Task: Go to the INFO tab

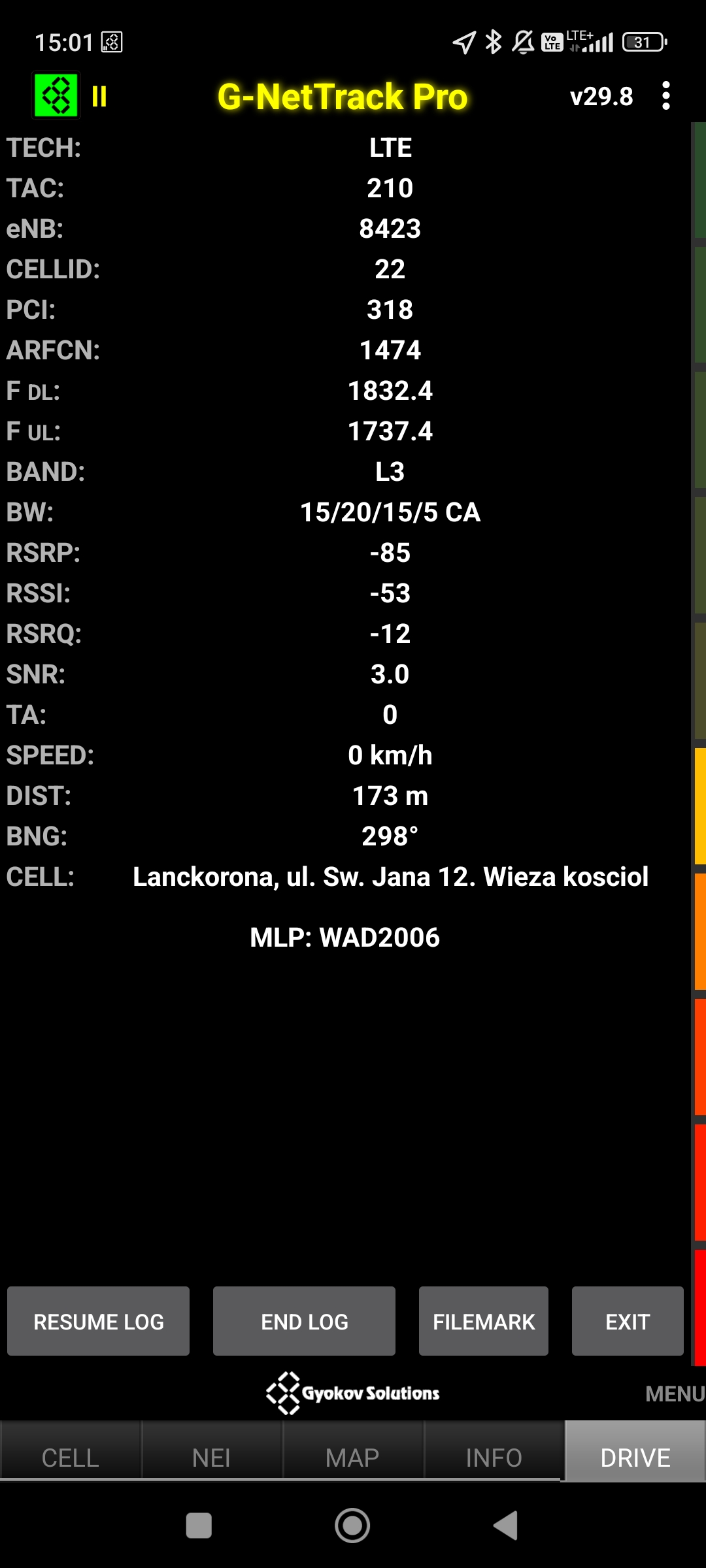Action: point(494,1458)
